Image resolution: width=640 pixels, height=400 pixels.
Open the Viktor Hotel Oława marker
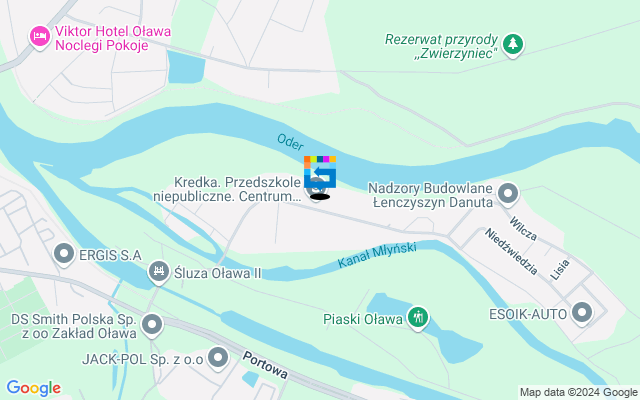pyautogui.click(x=40, y=37)
